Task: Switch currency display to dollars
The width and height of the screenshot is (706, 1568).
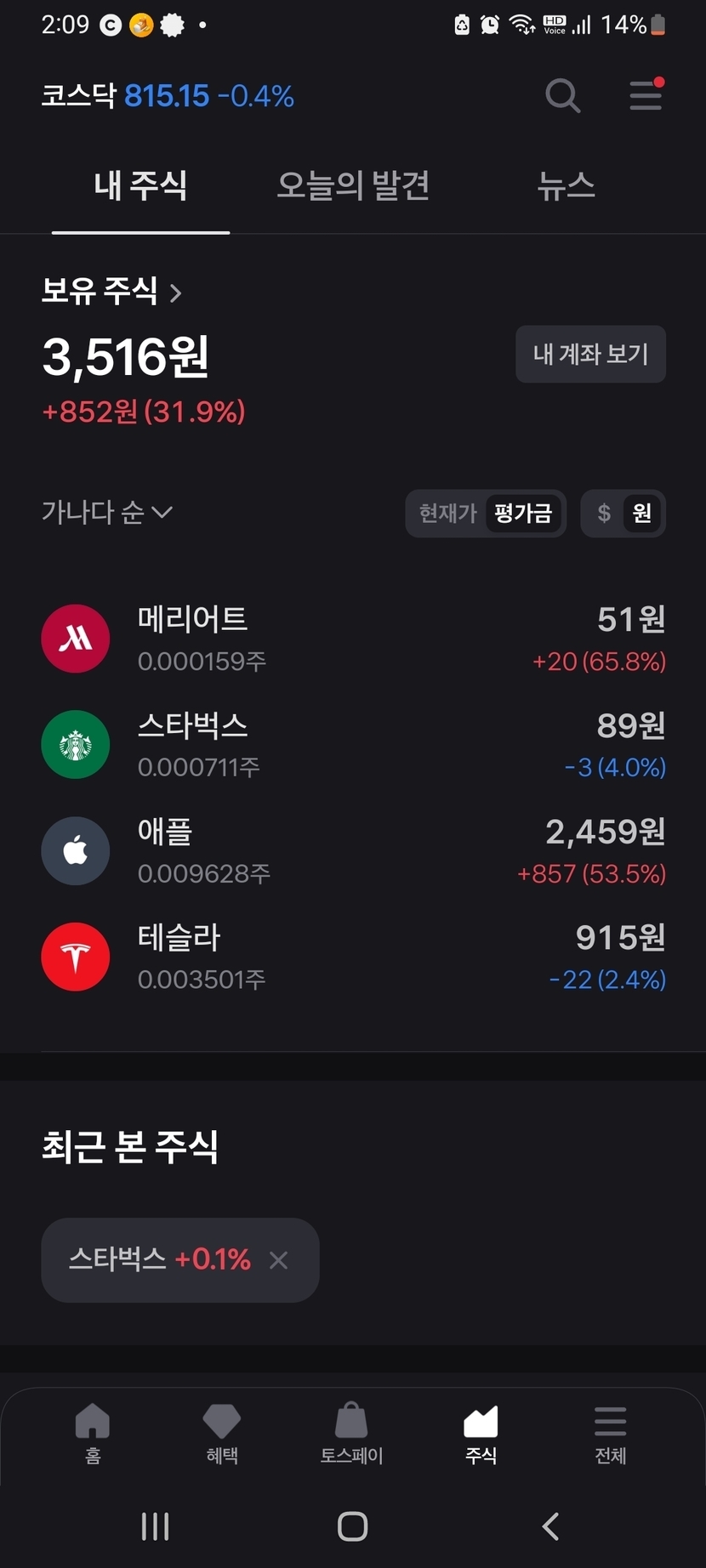Action: coord(604,514)
